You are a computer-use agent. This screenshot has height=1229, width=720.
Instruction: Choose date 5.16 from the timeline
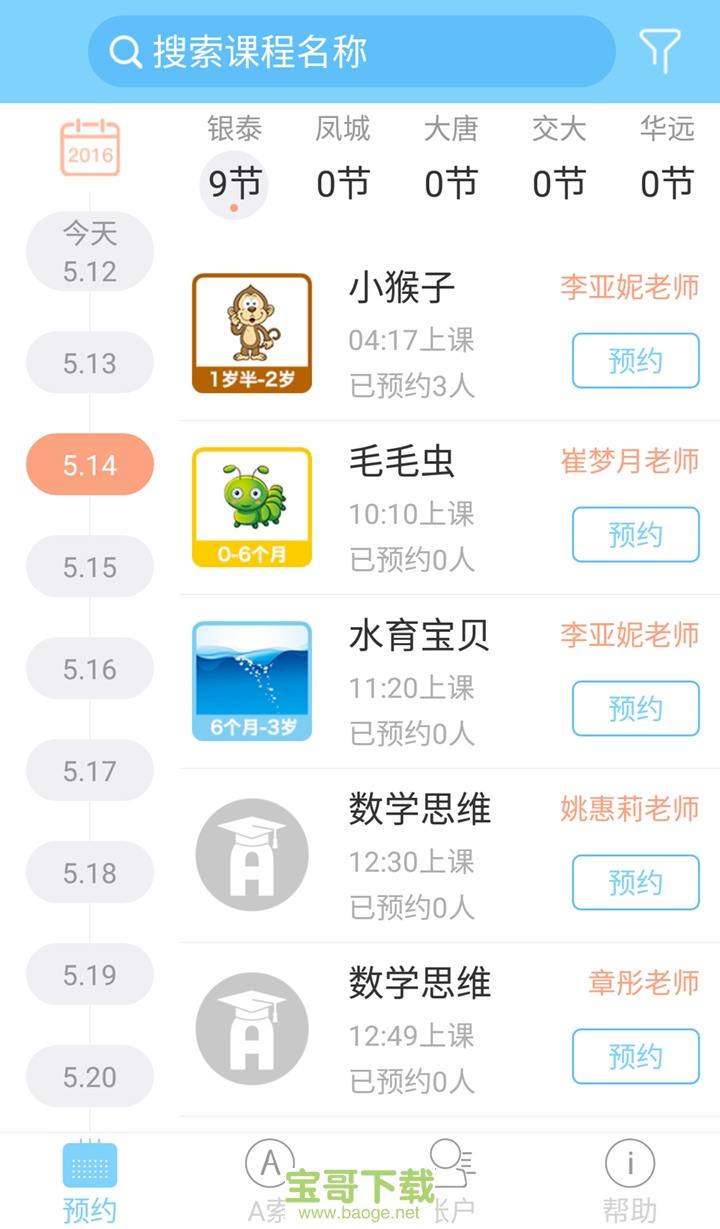[89, 668]
